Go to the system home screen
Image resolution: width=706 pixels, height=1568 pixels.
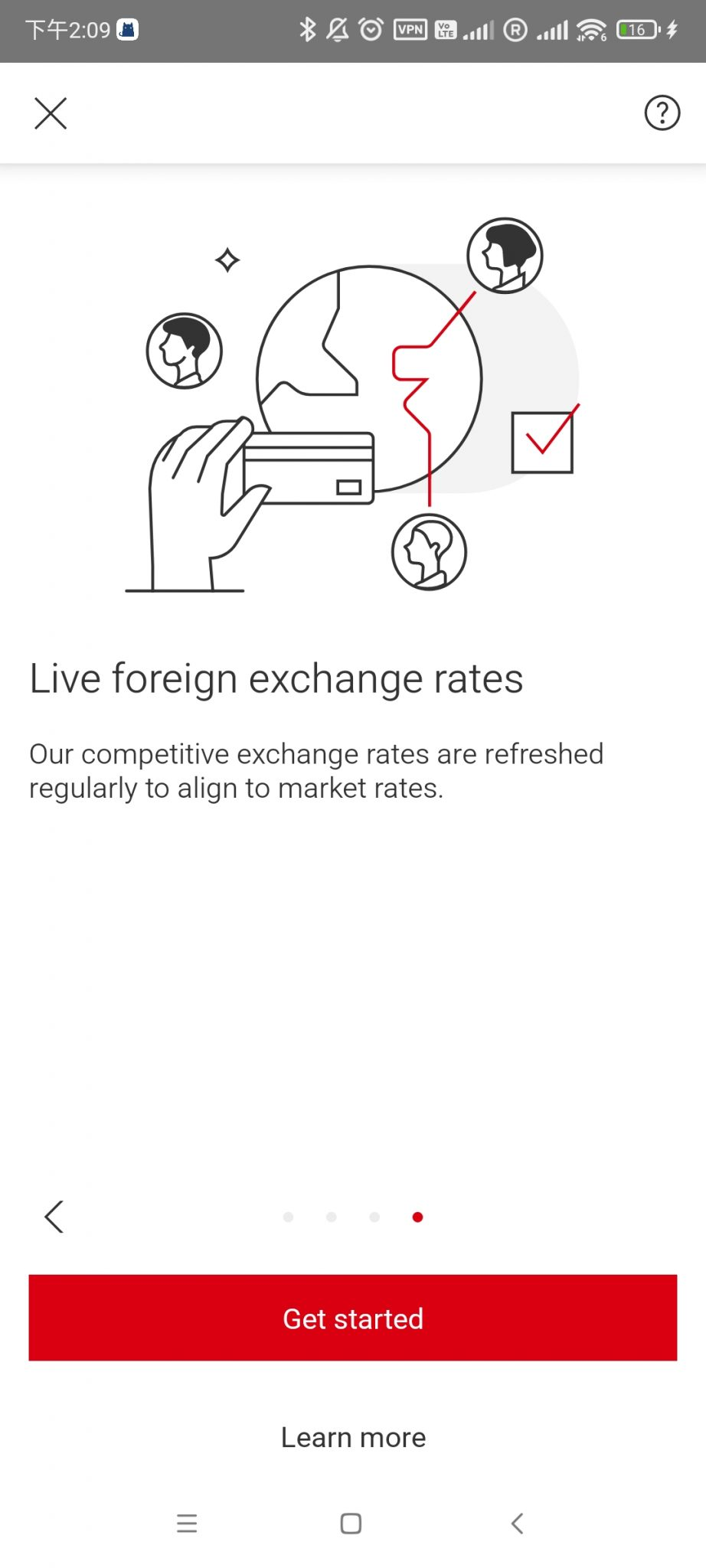(x=351, y=1523)
